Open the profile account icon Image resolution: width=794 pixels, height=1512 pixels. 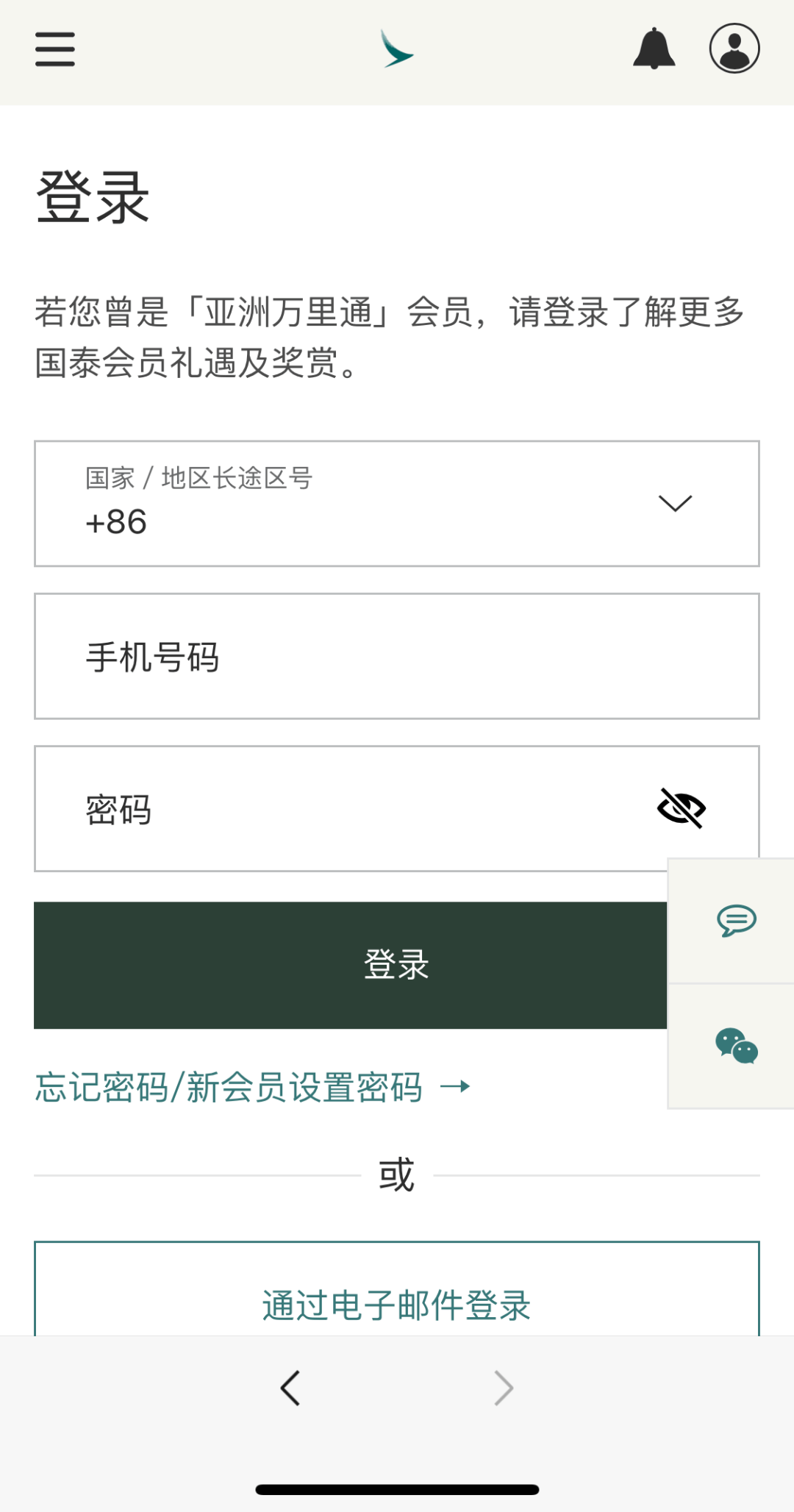[734, 49]
